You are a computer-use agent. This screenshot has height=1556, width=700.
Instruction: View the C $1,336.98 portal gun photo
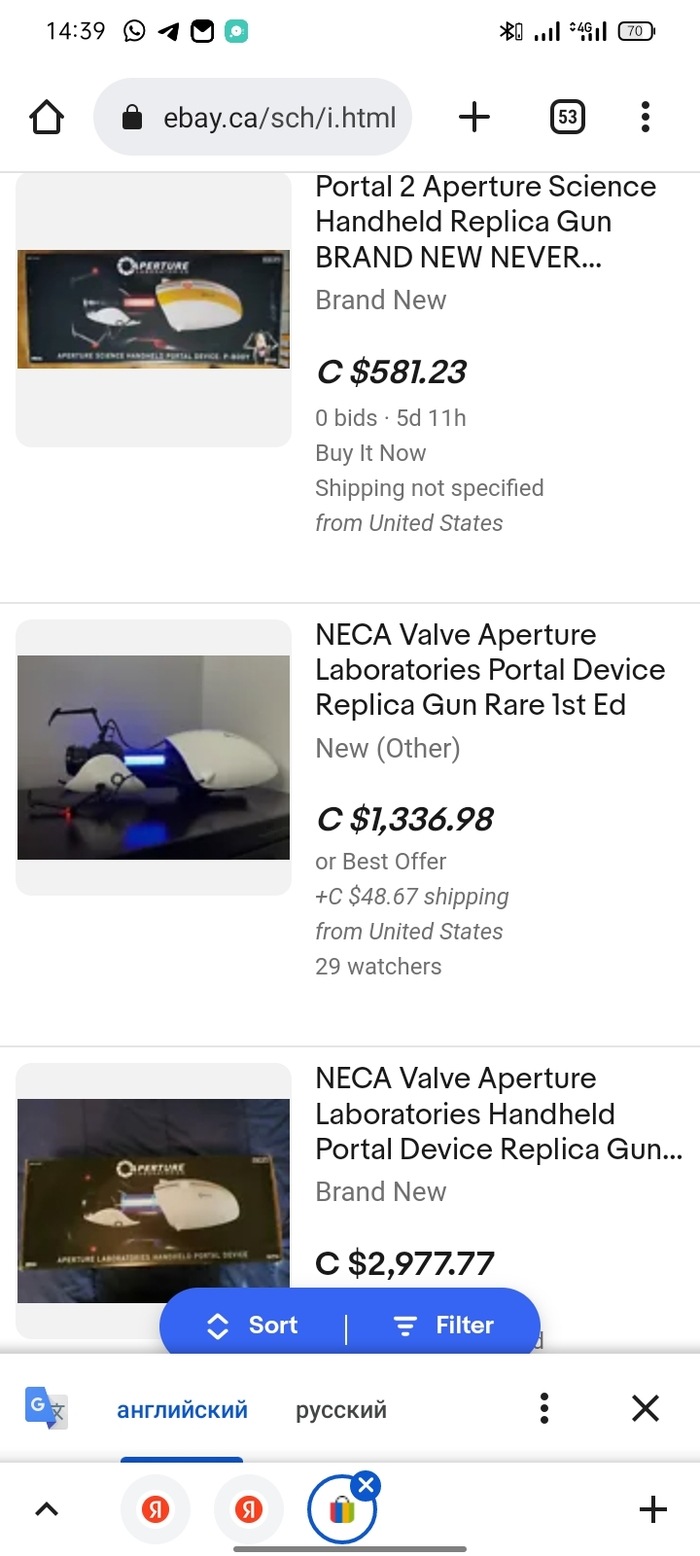click(x=153, y=757)
